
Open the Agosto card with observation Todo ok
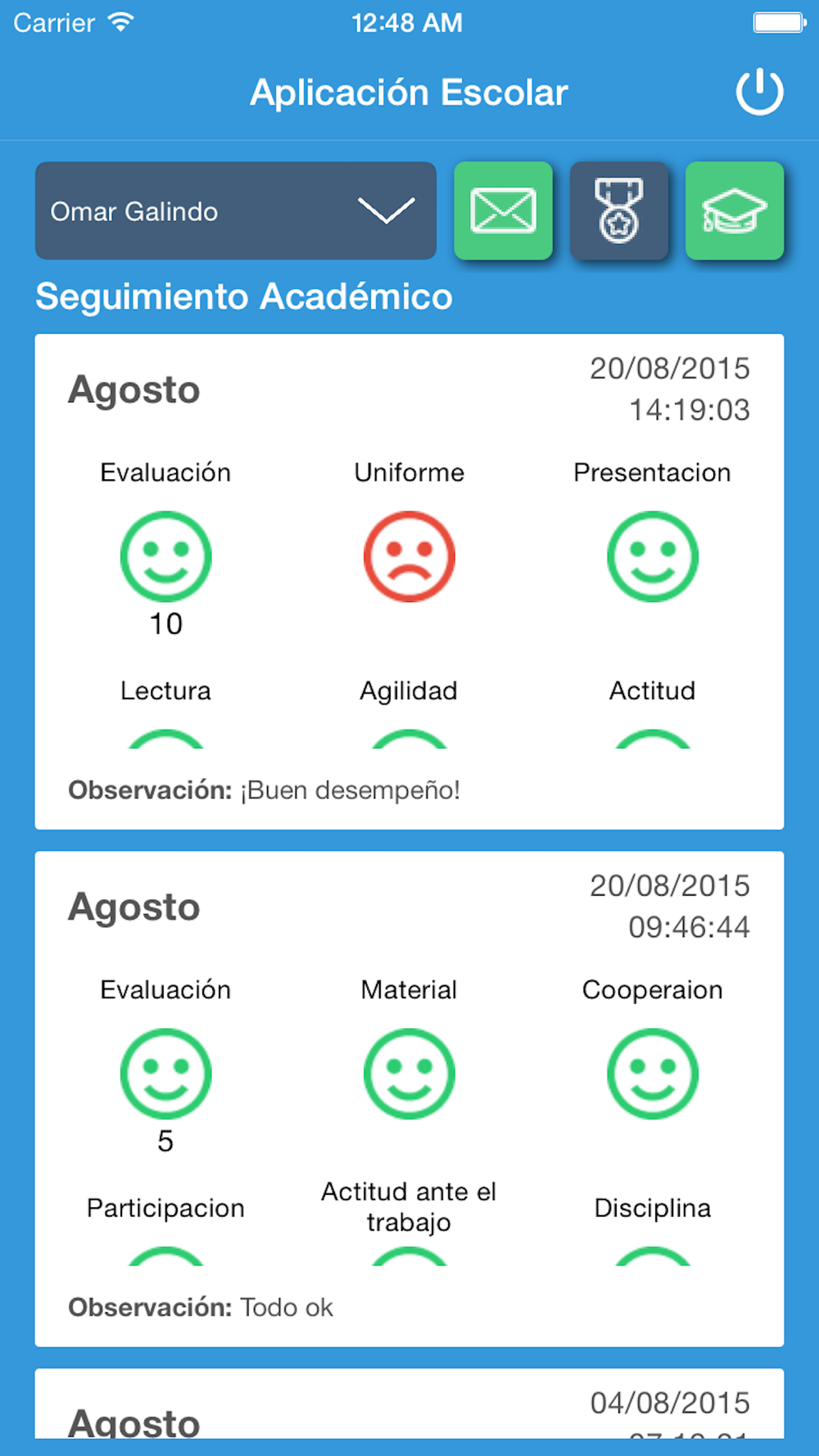(x=409, y=1097)
